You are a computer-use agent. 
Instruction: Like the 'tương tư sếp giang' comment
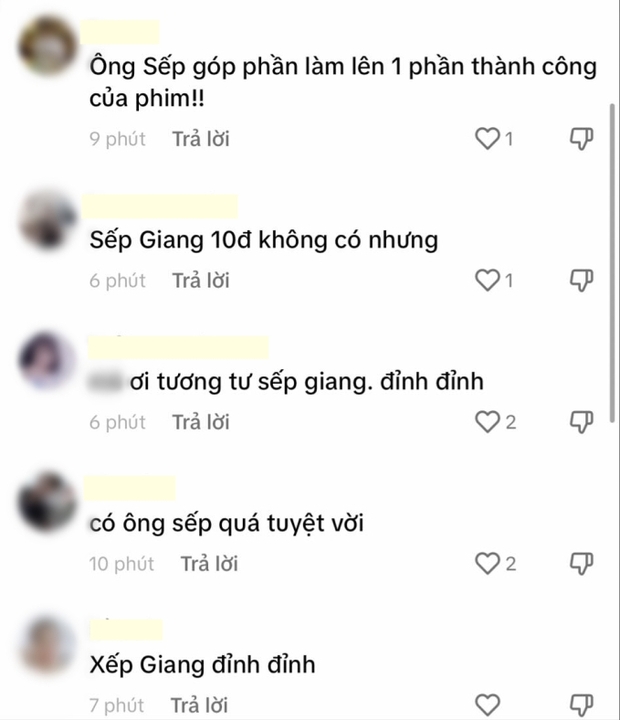click(486, 423)
